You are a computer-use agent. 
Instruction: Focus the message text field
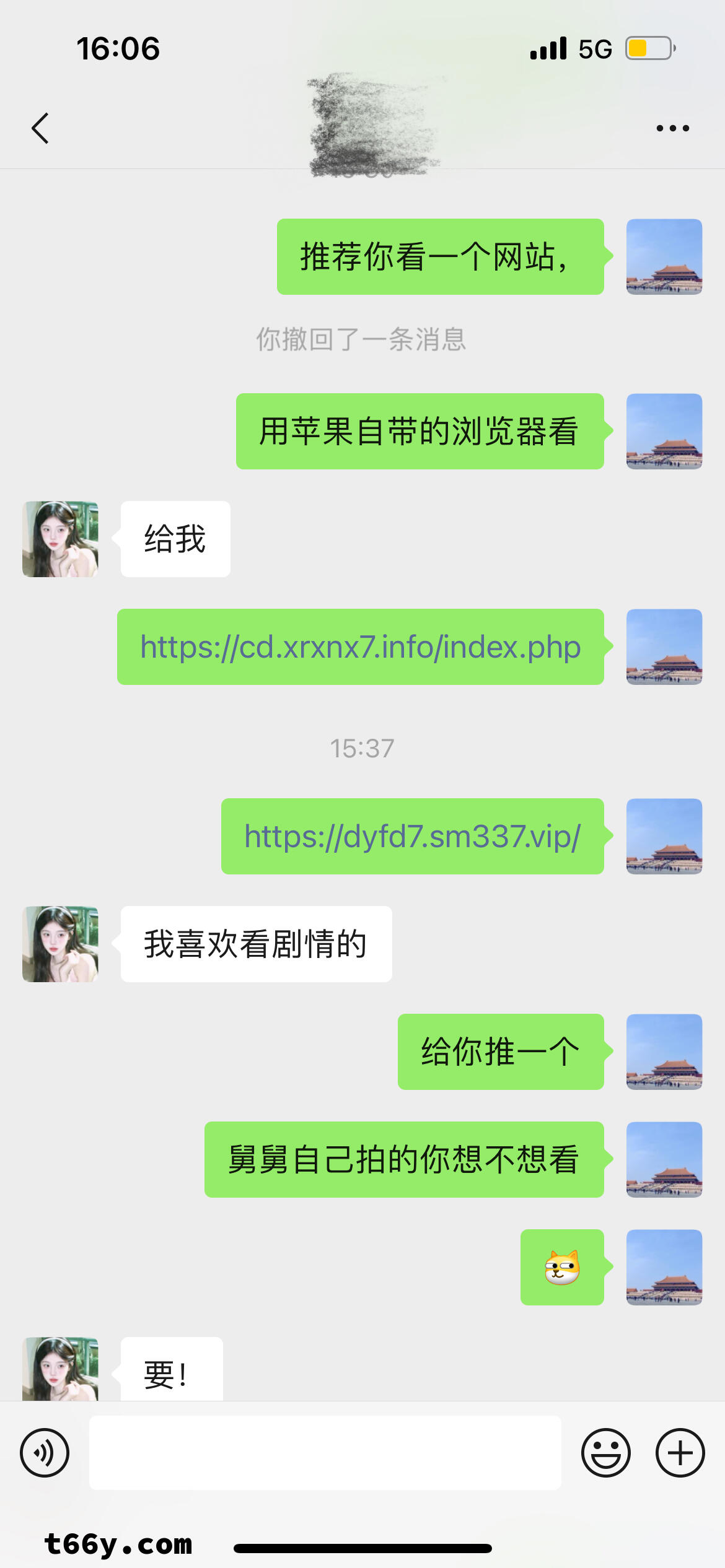click(x=325, y=1453)
